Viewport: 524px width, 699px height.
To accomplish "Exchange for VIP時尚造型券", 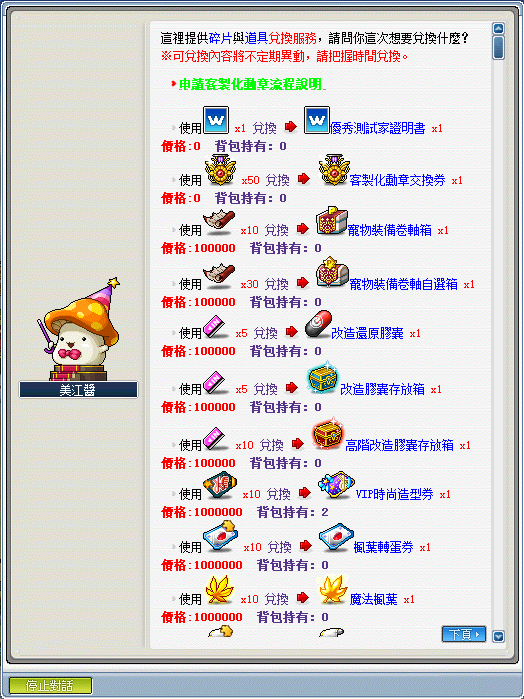I will [x=394, y=494].
